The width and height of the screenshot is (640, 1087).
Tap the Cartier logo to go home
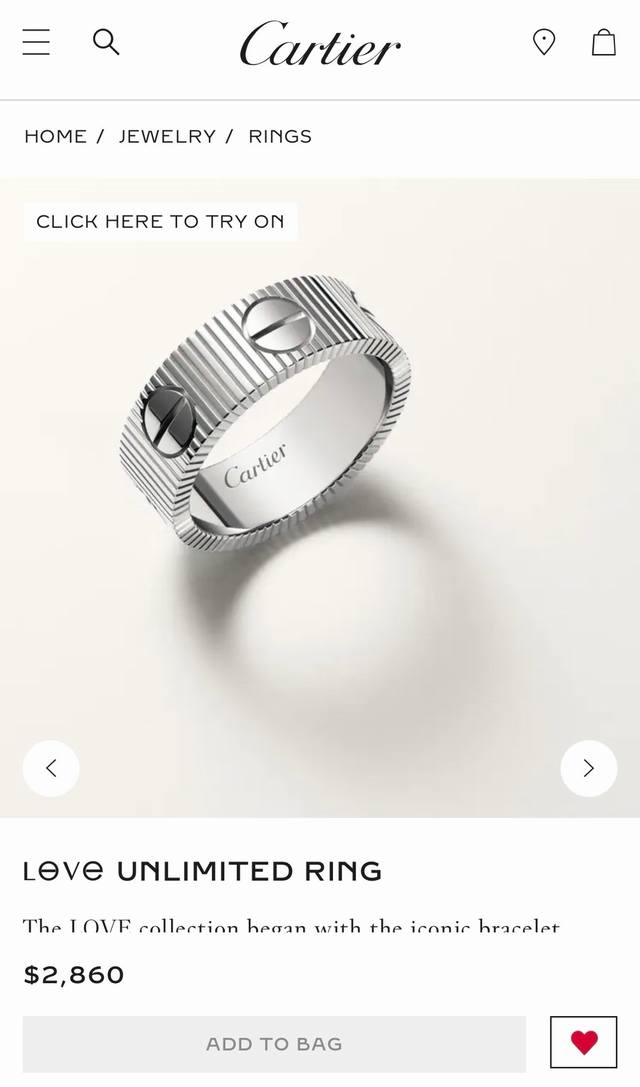(320, 44)
